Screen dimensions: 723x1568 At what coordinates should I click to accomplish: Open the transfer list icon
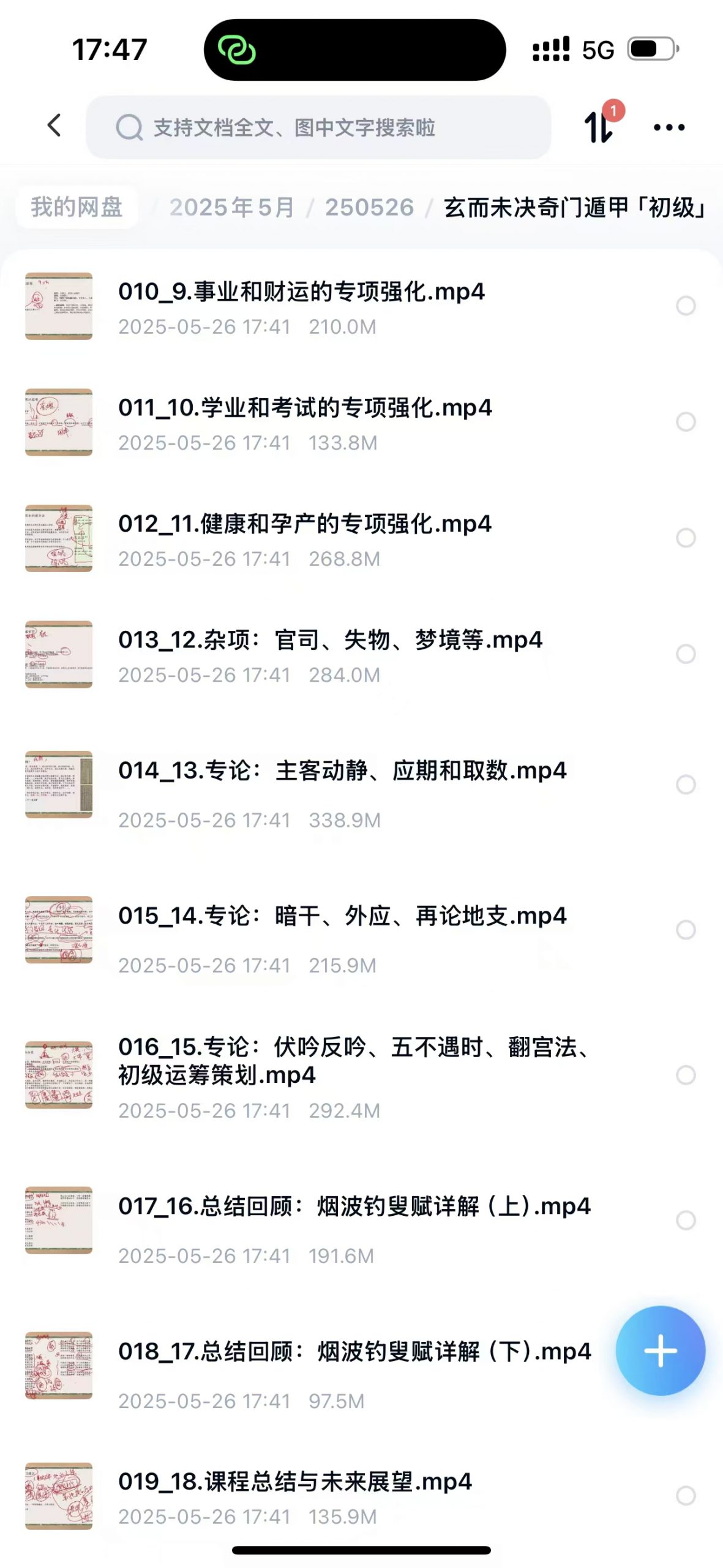click(x=599, y=126)
